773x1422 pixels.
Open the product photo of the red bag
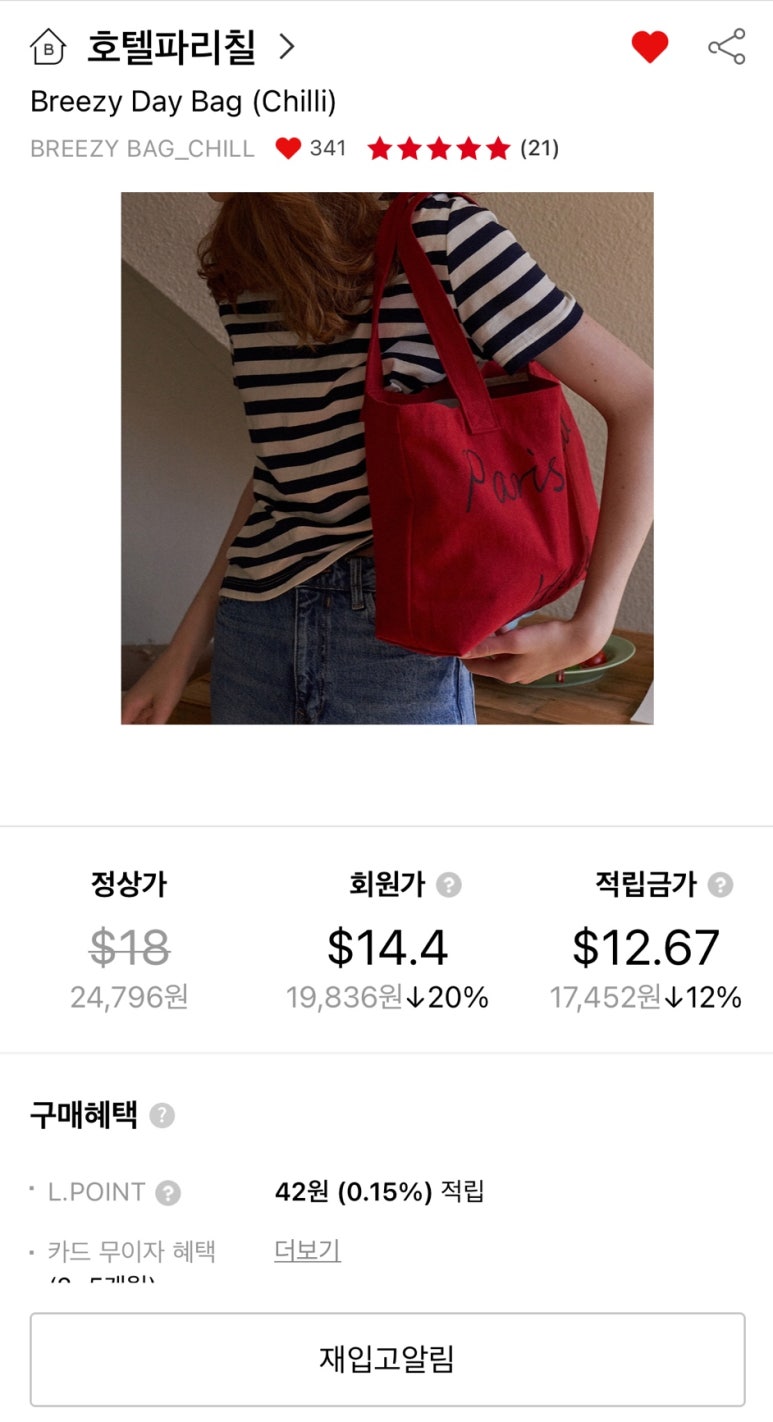387,458
